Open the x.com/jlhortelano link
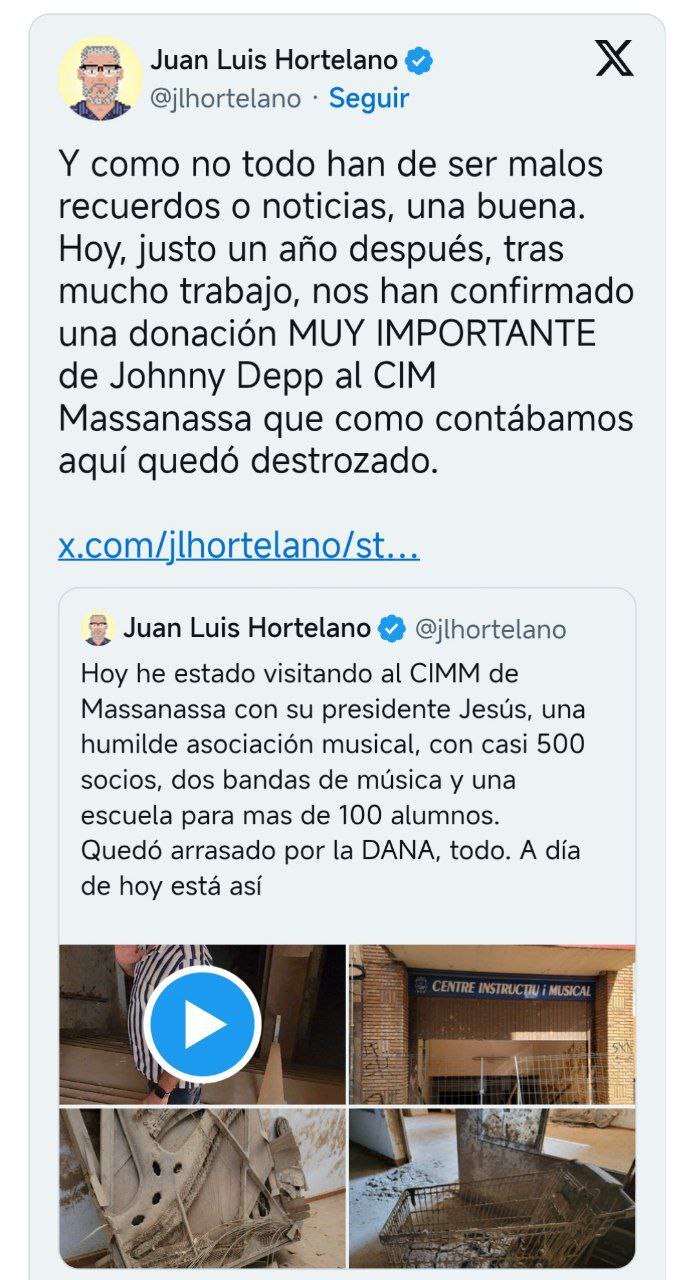The height and width of the screenshot is (1280, 697). pos(238,547)
